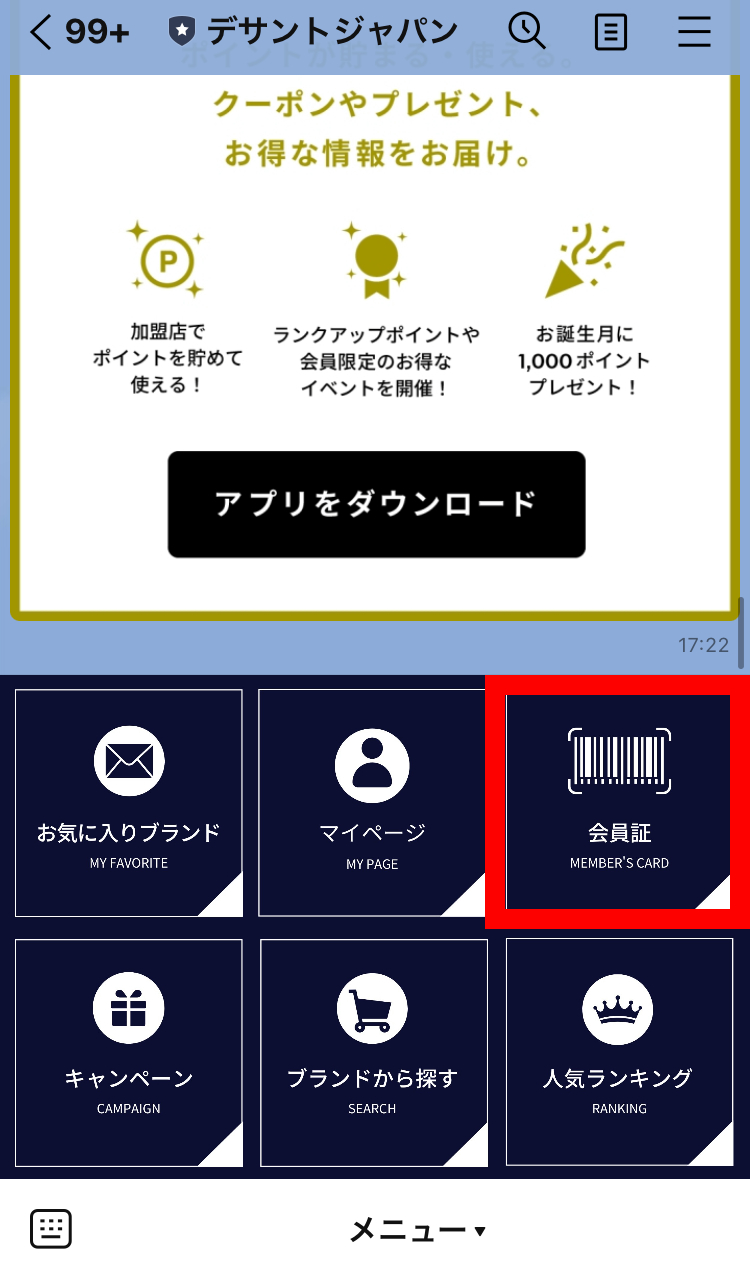Go back to the chat list
Image resolution: width=750 pixels, height=1280 pixels.
point(40,32)
